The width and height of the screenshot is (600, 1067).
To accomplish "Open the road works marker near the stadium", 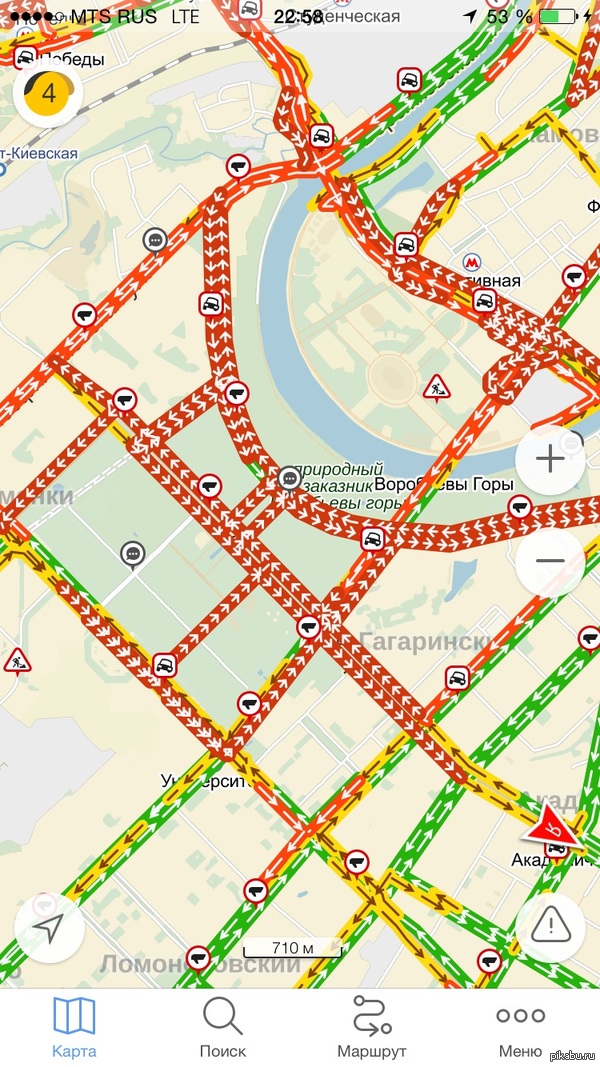I will tap(435, 386).
